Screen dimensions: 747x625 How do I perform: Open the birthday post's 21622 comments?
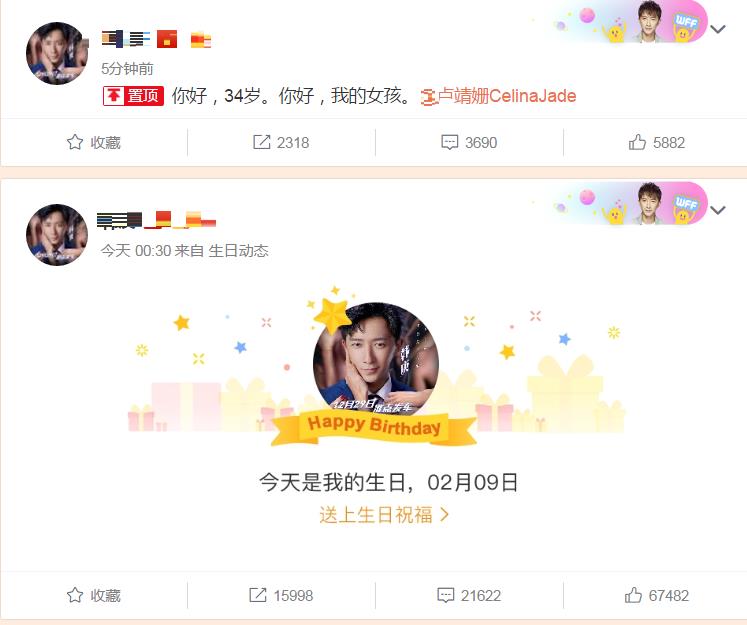click(468, 595)
